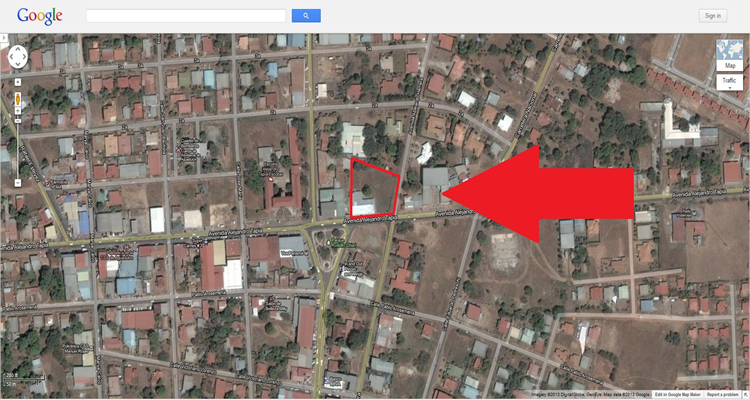Viewport: 750px width, 400px height.
Task: Open Report a problem link
Action: point(724,396)
